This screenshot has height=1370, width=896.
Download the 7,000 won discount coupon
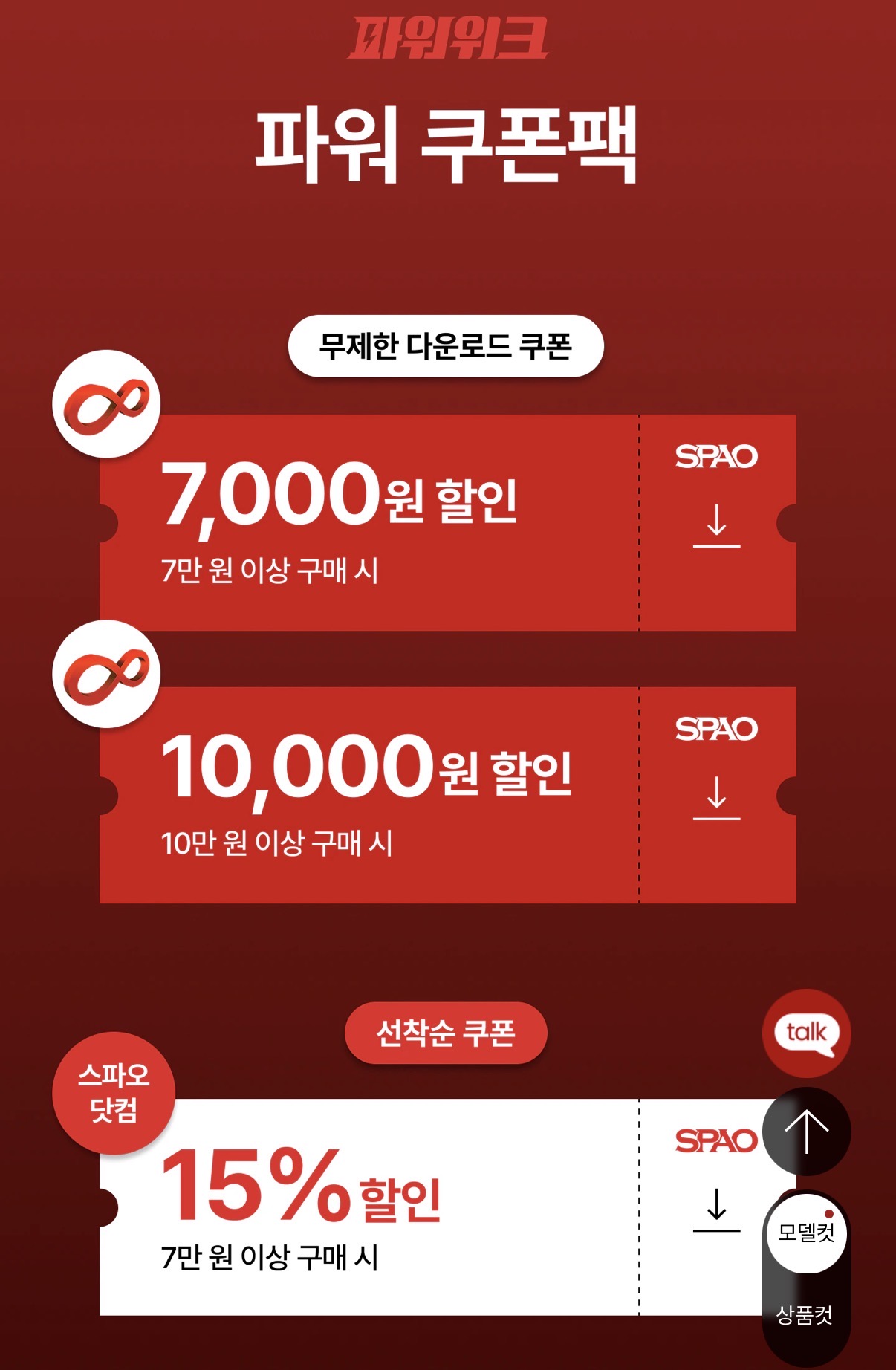tap(716, 525)
